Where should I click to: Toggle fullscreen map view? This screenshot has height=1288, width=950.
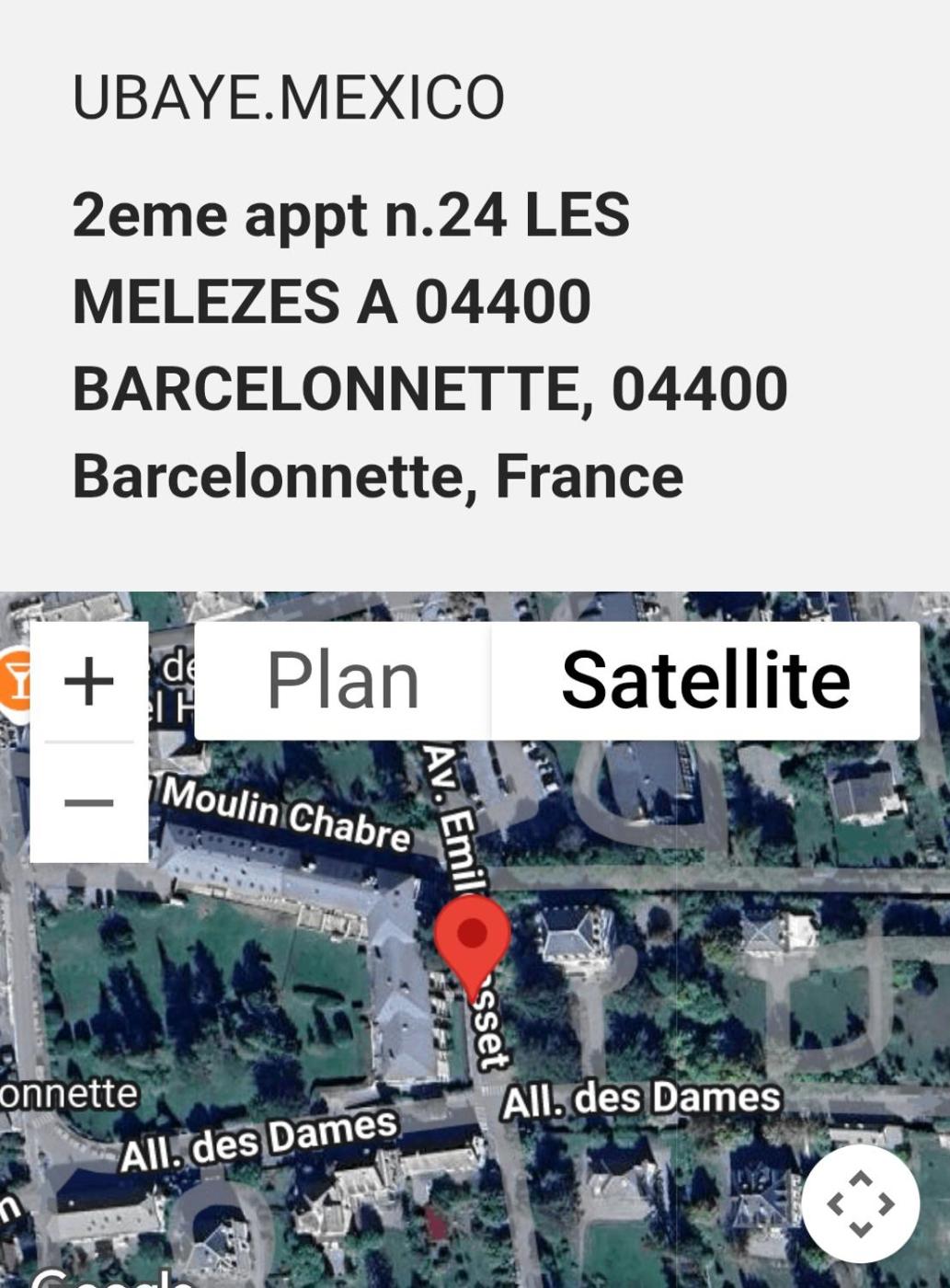point(860,1202)
